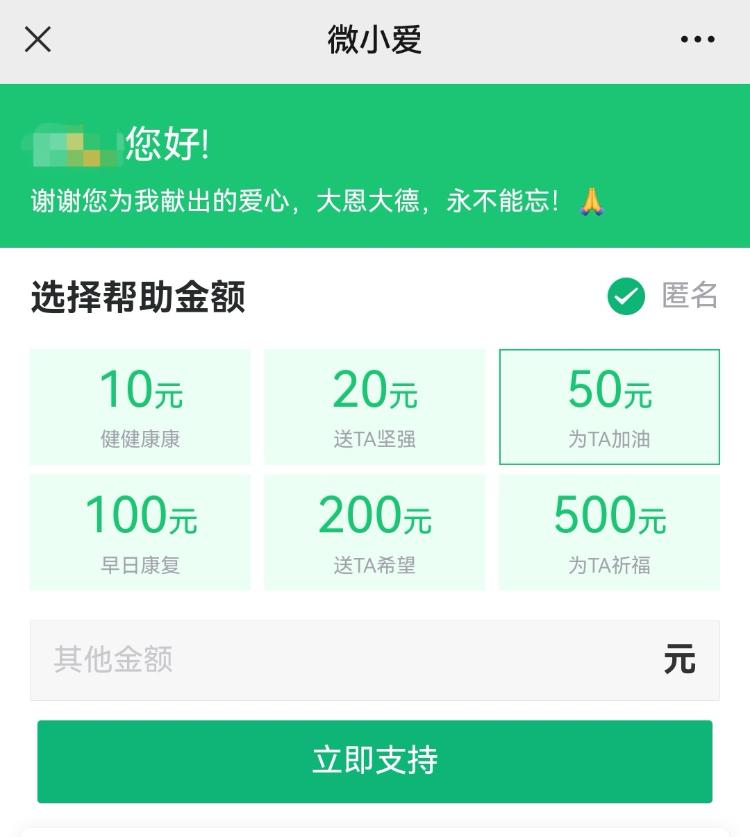The image size is (750, 837).
Task: Choose the 20元 送TA坚强 amount
Action: tap(374, 407)
